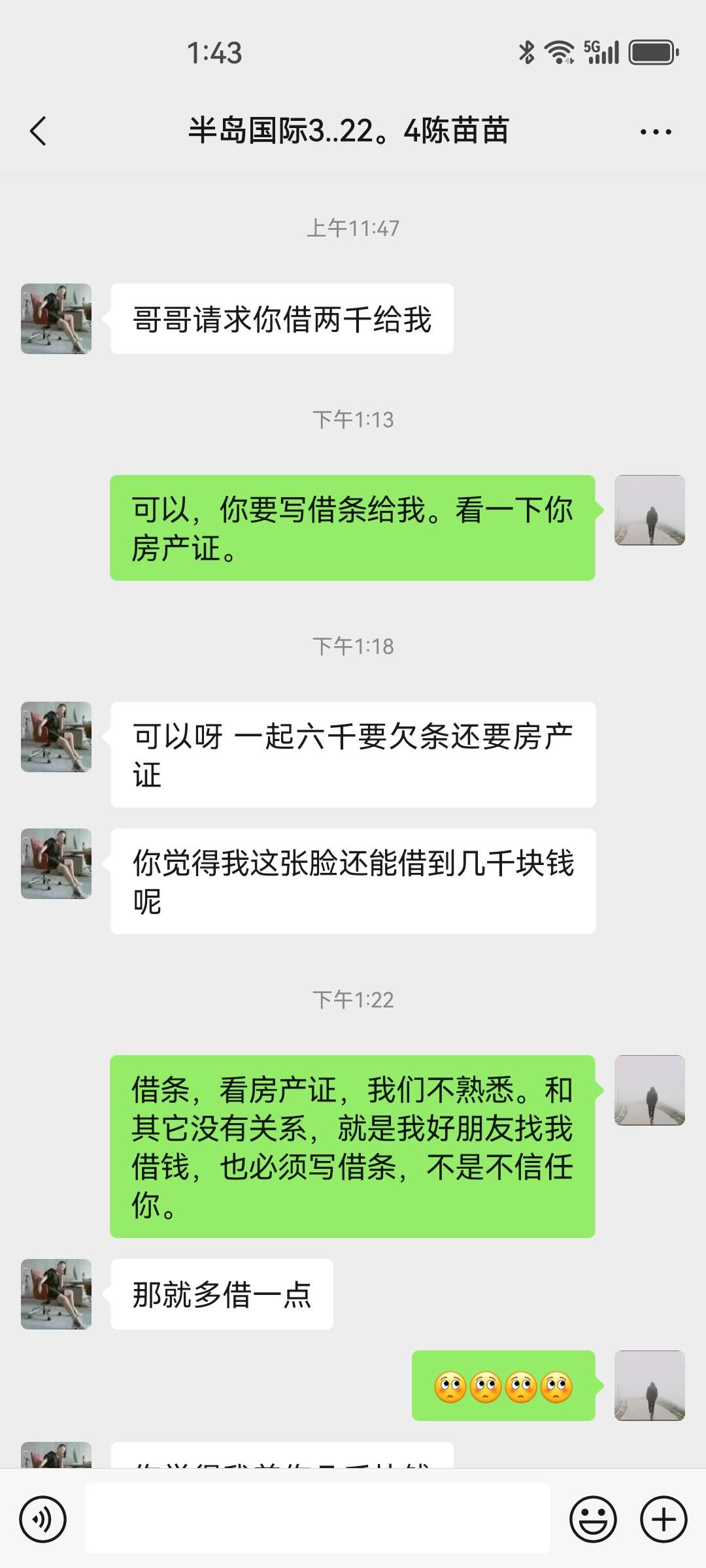Focus the message text field
The image size is (706, 1568).
click(318, 1518)
